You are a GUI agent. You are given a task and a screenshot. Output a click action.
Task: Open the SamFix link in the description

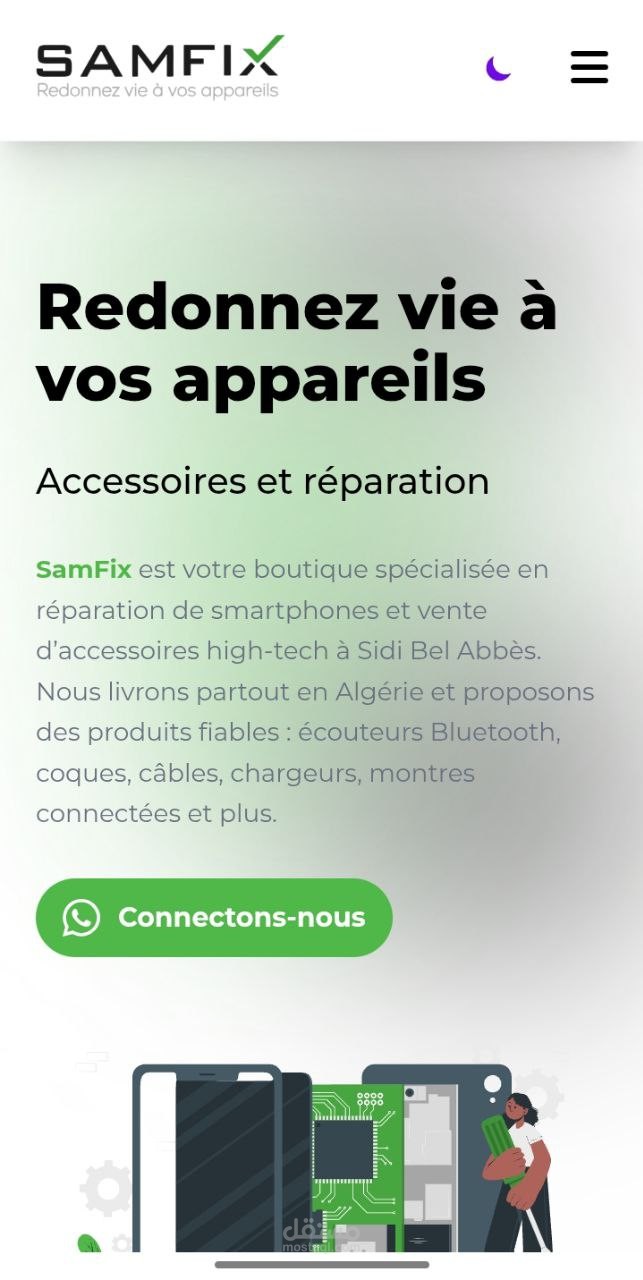(84, 570)
